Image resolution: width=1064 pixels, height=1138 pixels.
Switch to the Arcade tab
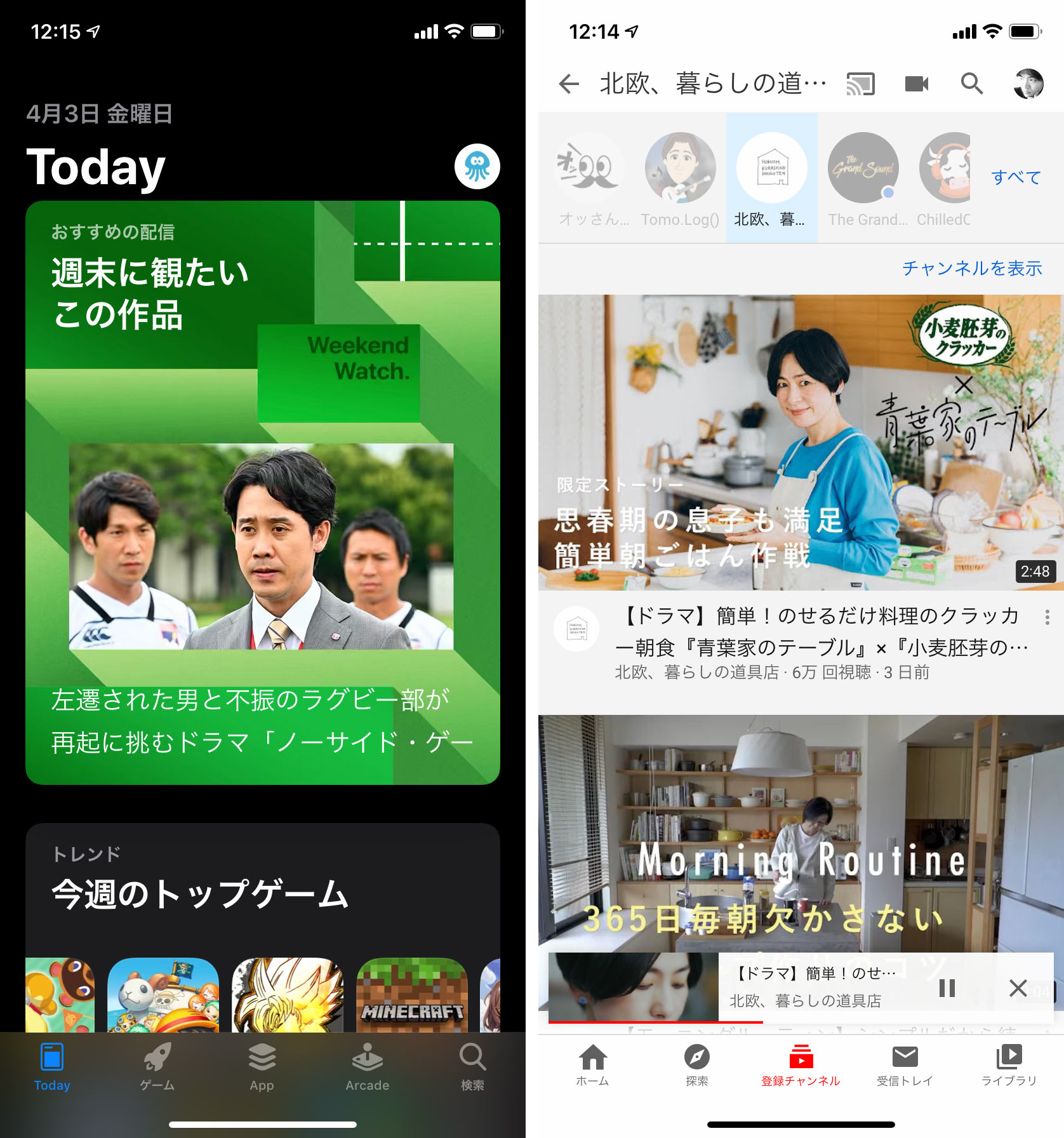pyautogui.click(x=367, y=1067)
